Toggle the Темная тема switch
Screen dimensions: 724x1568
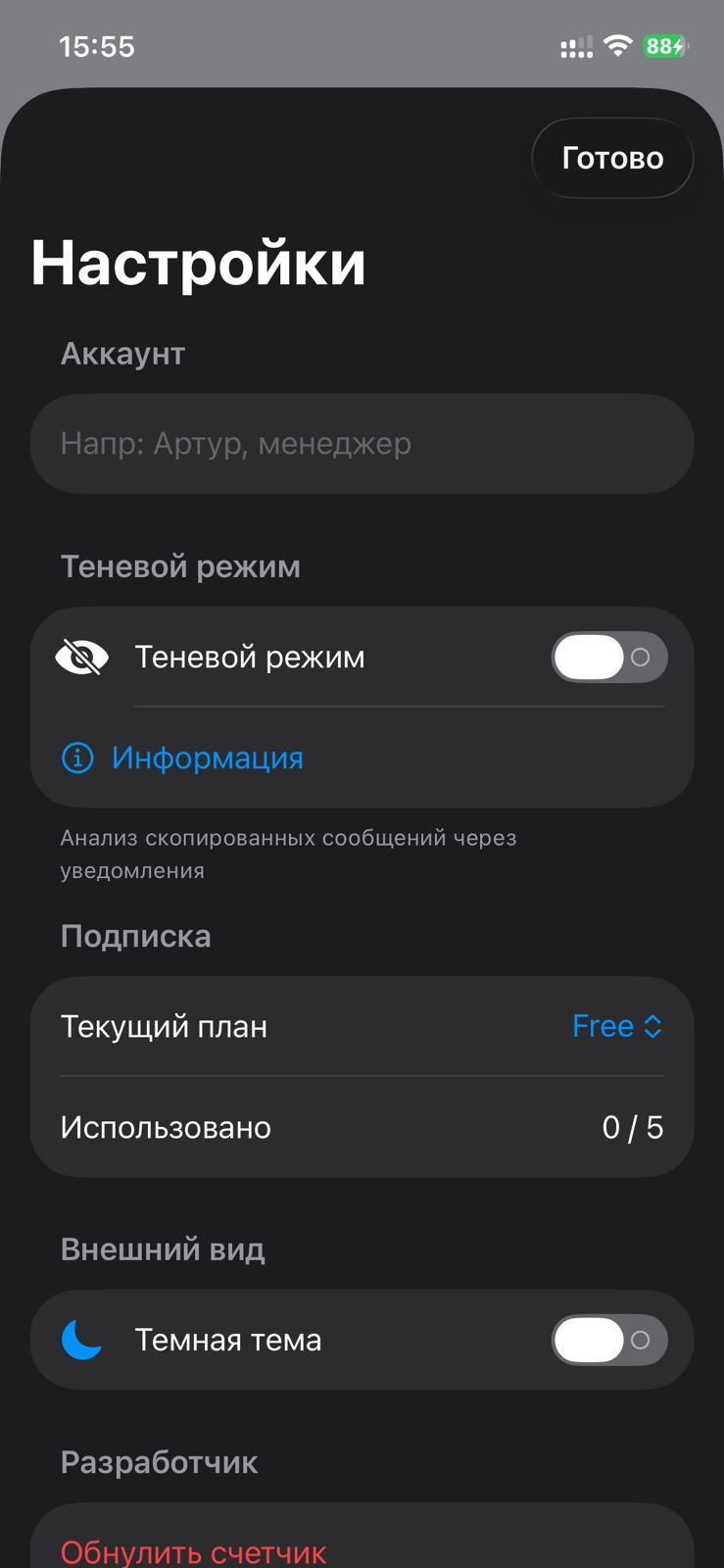[x=608, y=1340]
